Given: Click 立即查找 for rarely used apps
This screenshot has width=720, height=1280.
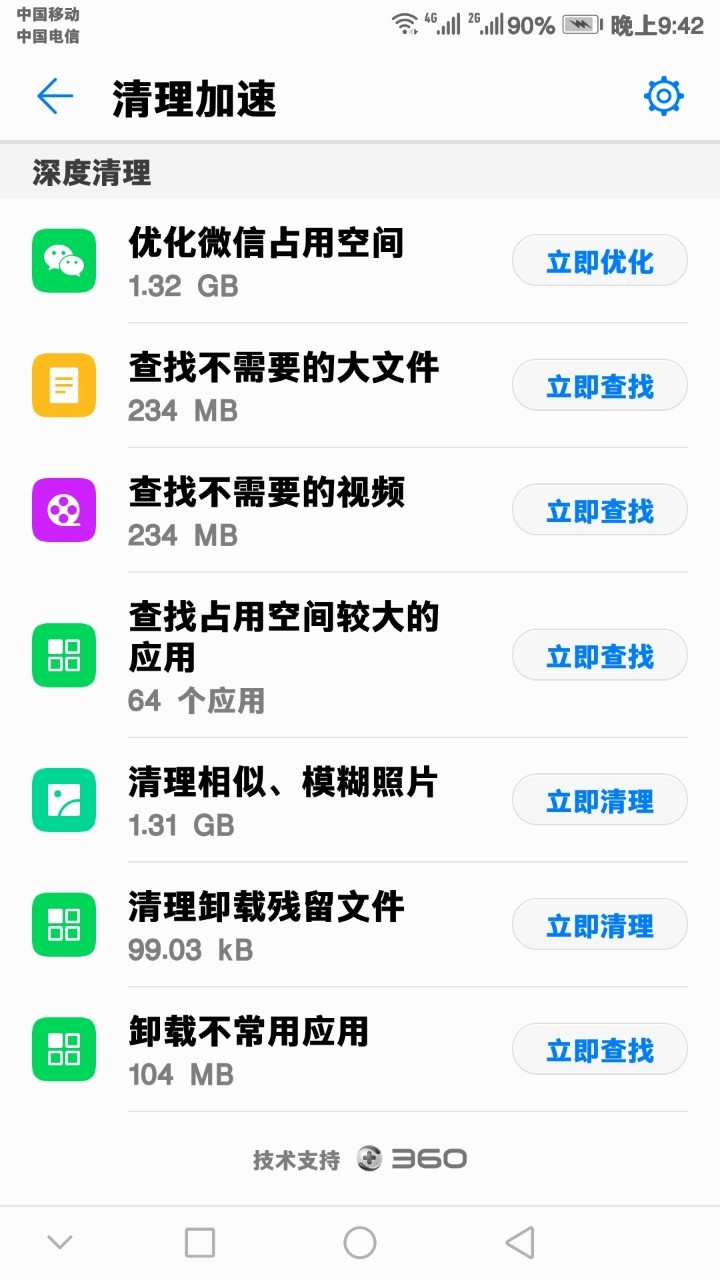Looking at the screenshot, I should [x=599, y=1049].
